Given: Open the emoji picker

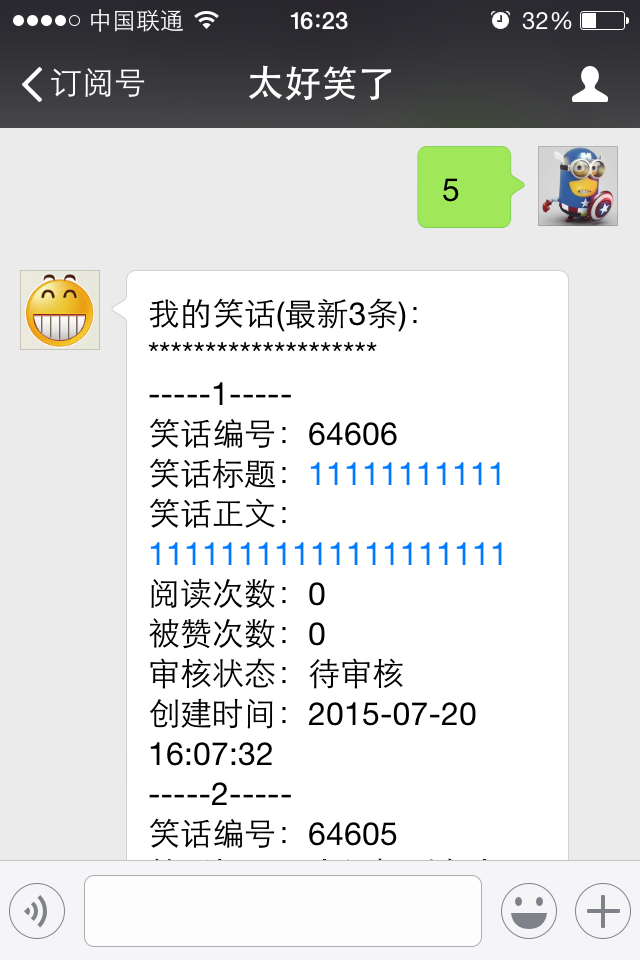Looking at the screenshot, I should click(x=528, y=910).
